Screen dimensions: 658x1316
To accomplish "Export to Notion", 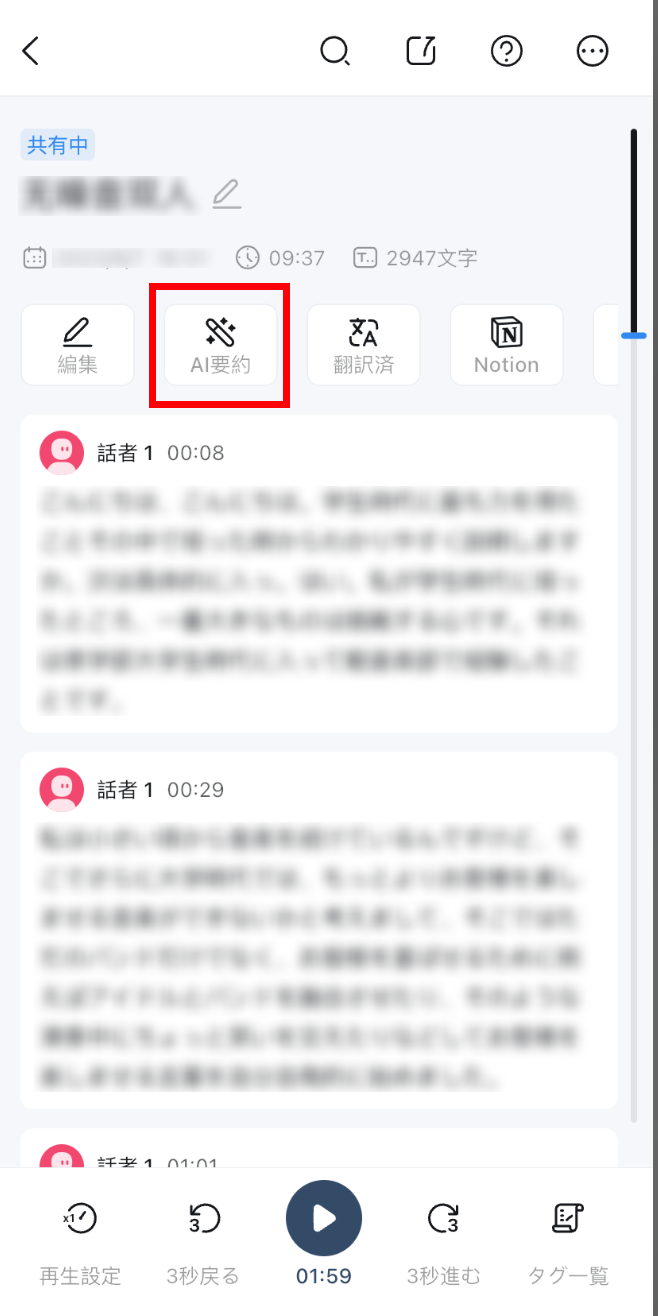I will click(506, 345).
